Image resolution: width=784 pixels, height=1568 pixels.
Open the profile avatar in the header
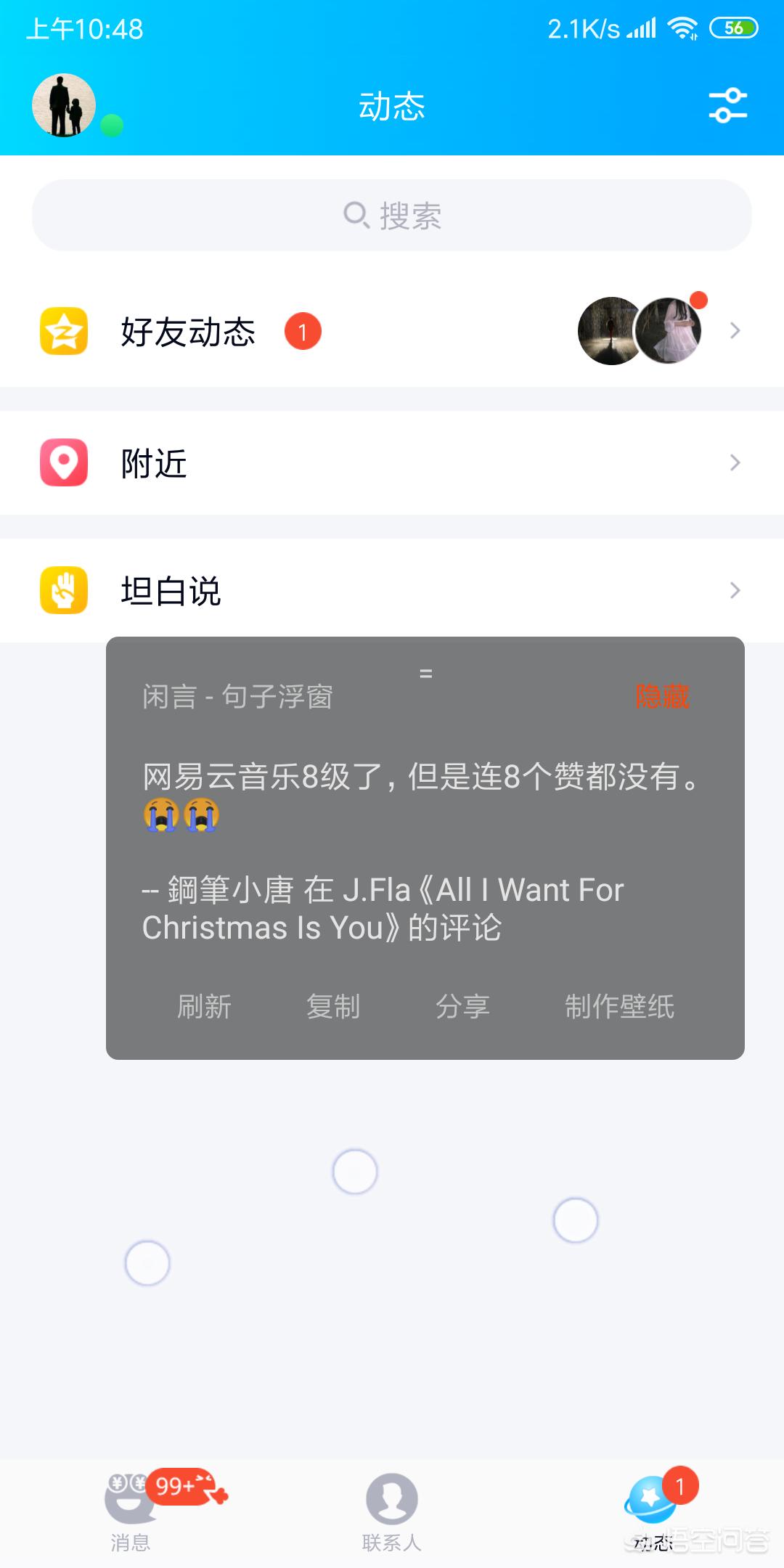coord(64,105)
